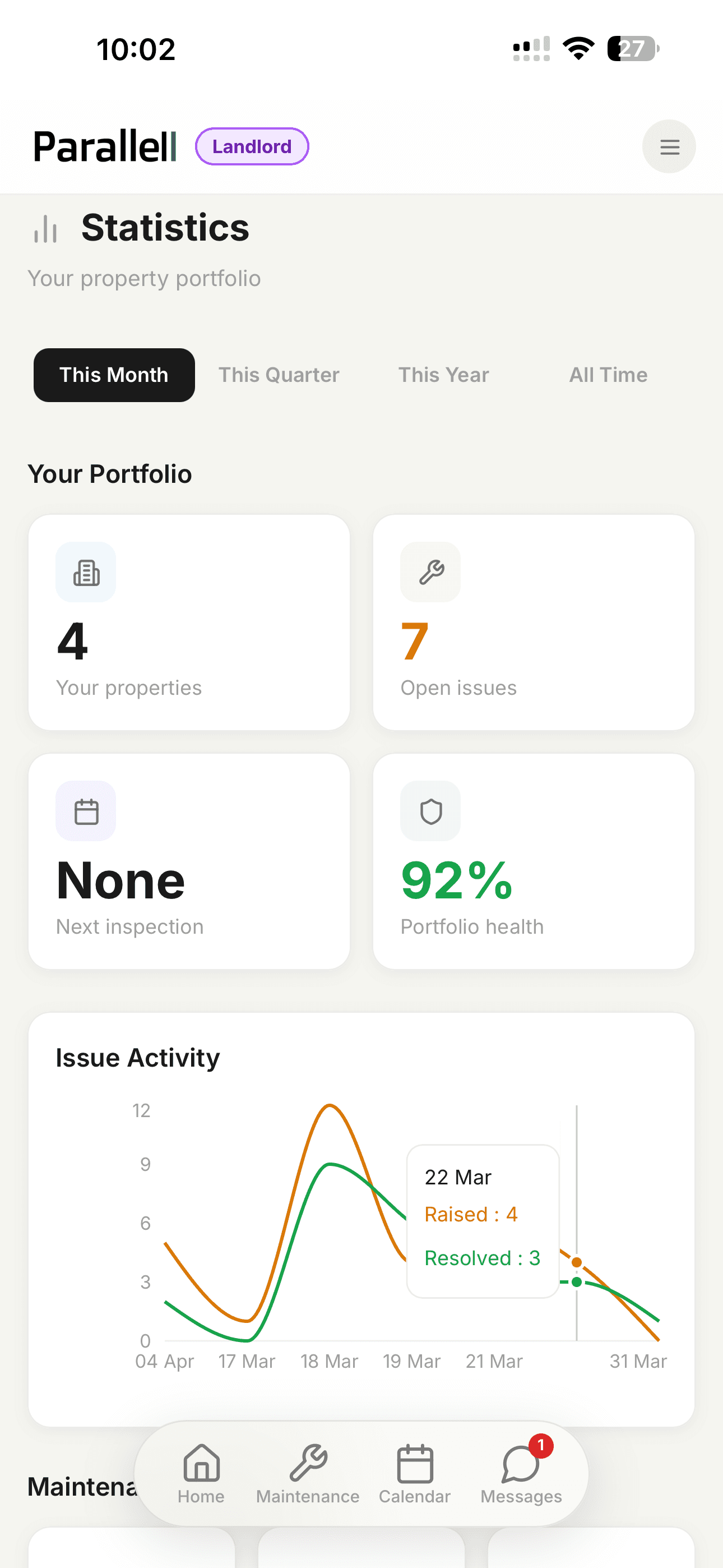Open the Calendar tab
The height and width of the screenshot is (1568, 723).
pyautogui.click(x=414, y=1473)
